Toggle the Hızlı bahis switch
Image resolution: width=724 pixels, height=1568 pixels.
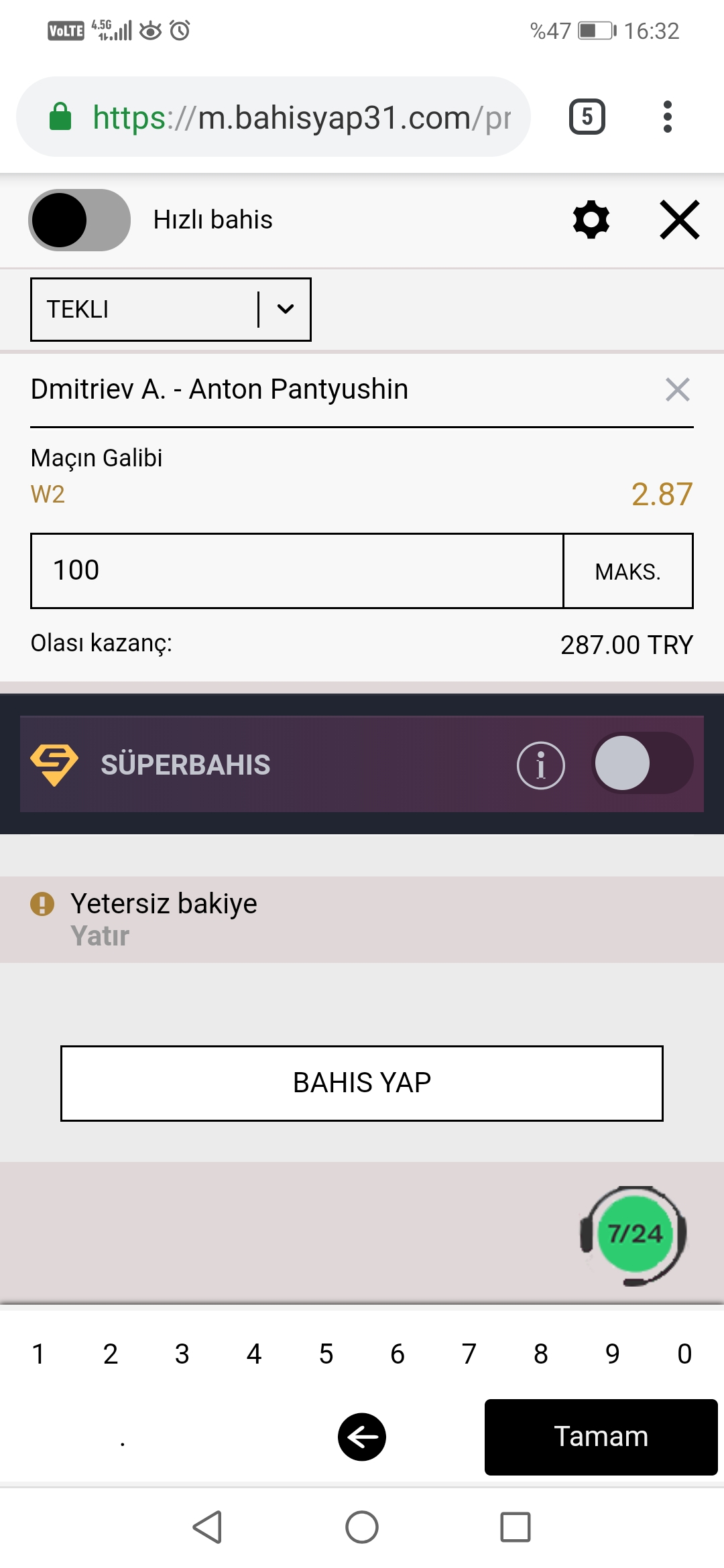(x=79, y=220)
